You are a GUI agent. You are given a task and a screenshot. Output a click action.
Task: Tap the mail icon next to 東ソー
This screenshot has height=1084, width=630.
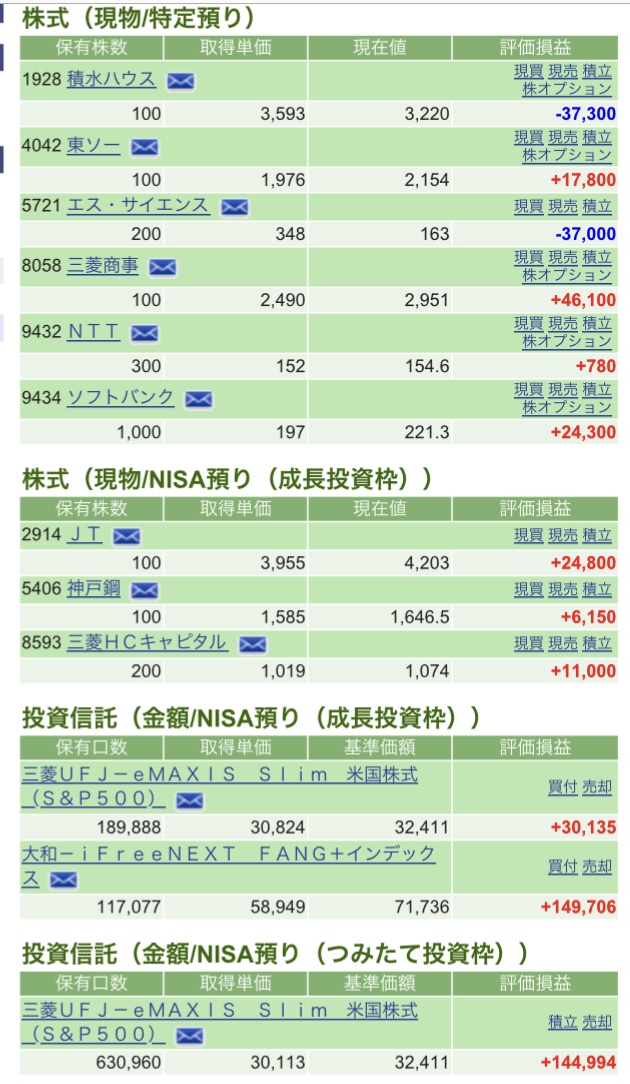(x=145, y=147)
